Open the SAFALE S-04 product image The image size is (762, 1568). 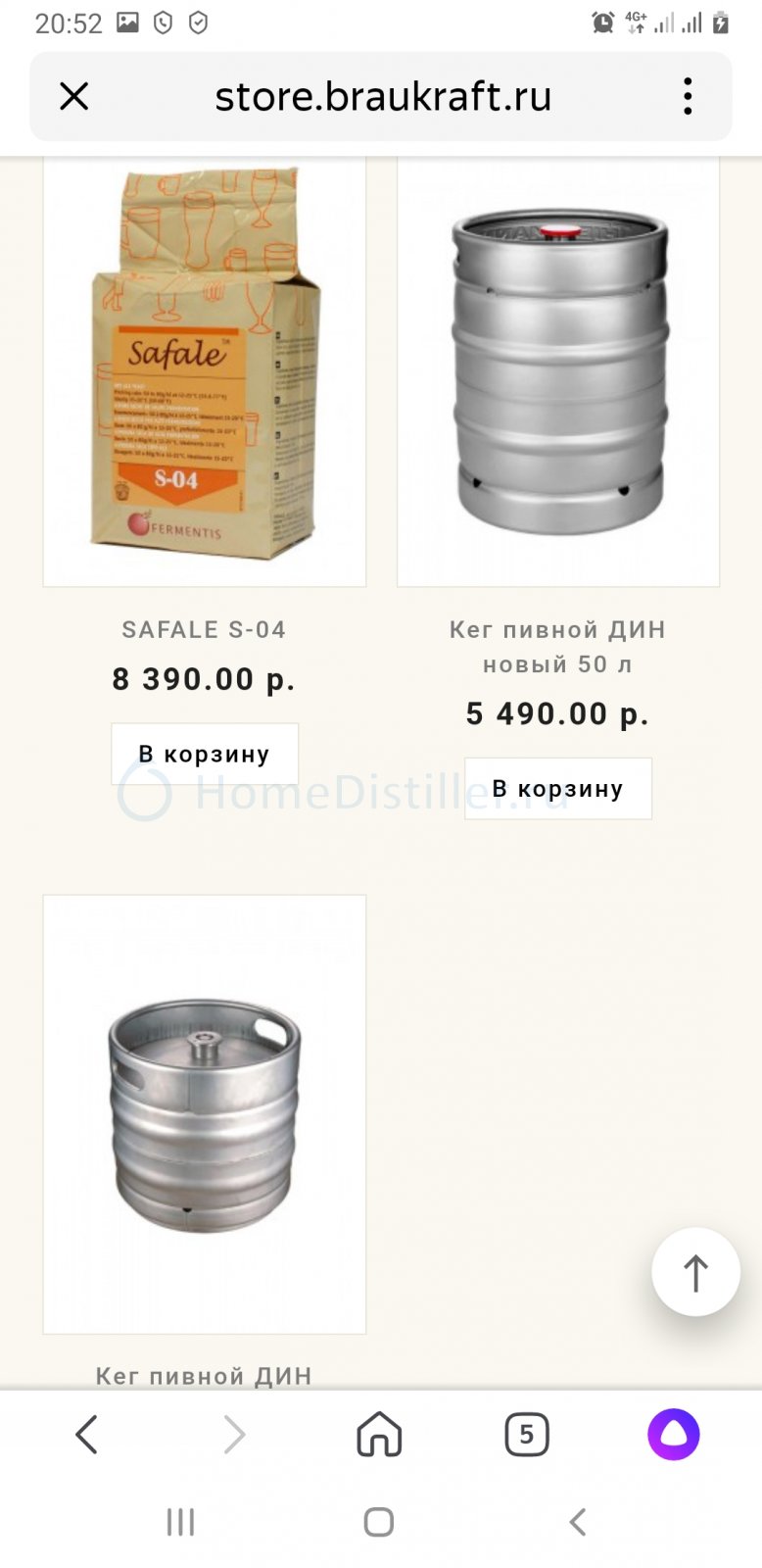[x=205, y=370]
